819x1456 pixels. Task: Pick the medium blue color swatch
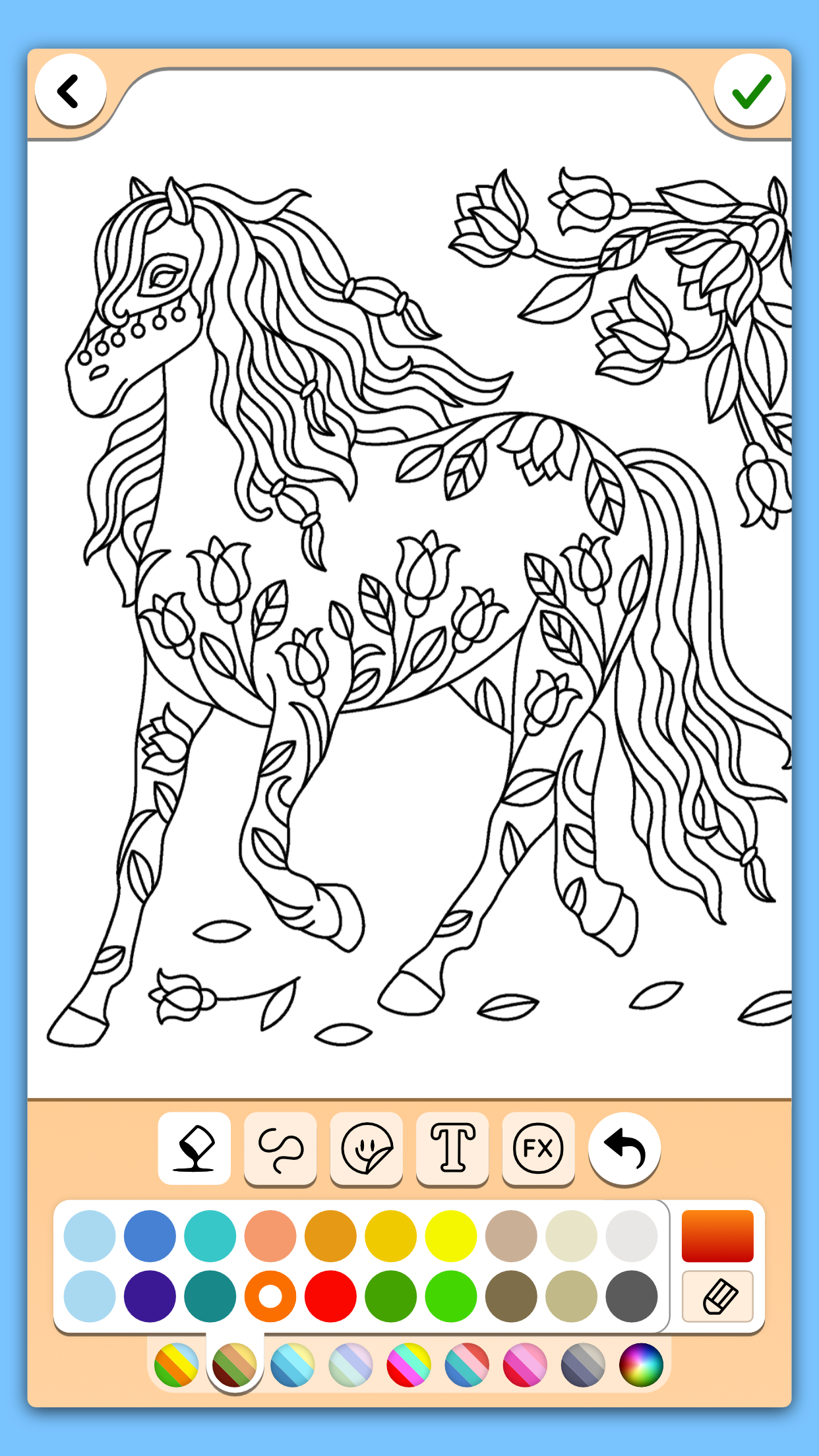tap(150, 1236)
